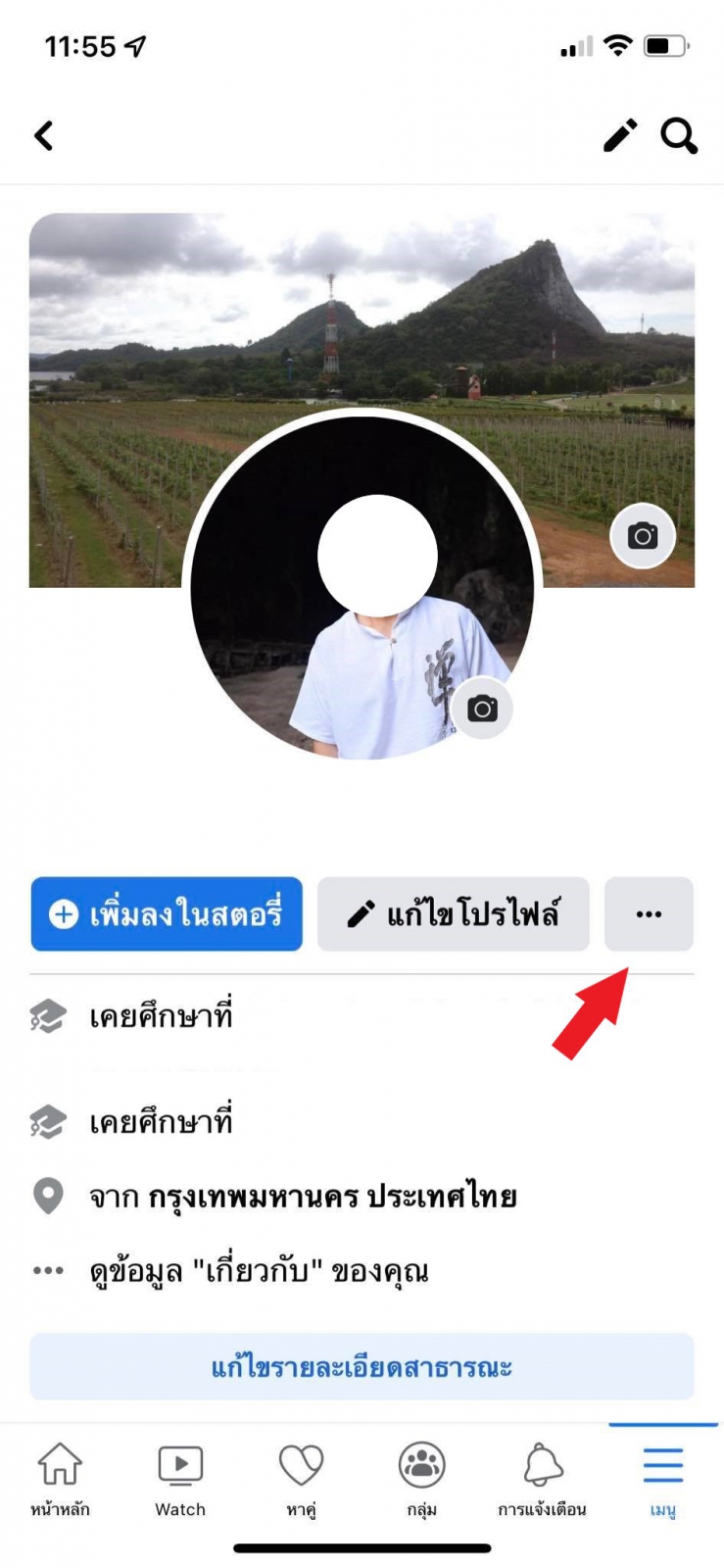
Task: Change cover photo via camera icon
Action: (x=643, y=536)
